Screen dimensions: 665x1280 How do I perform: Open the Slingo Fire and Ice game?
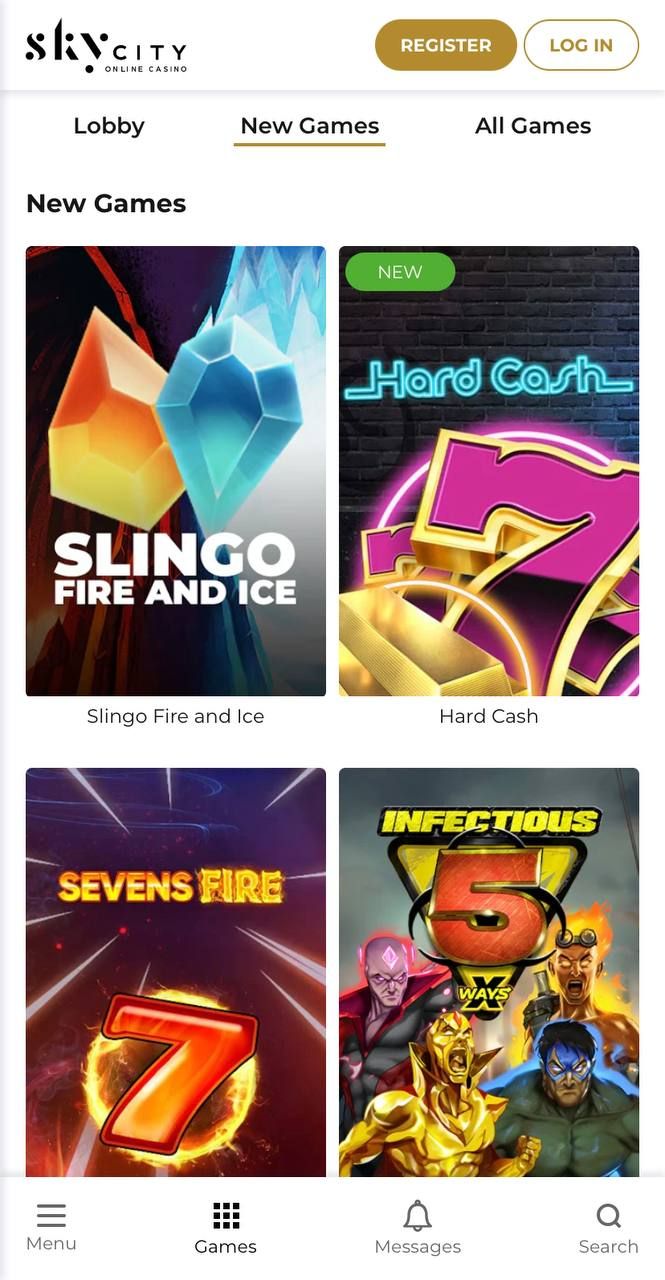point(176,470)
